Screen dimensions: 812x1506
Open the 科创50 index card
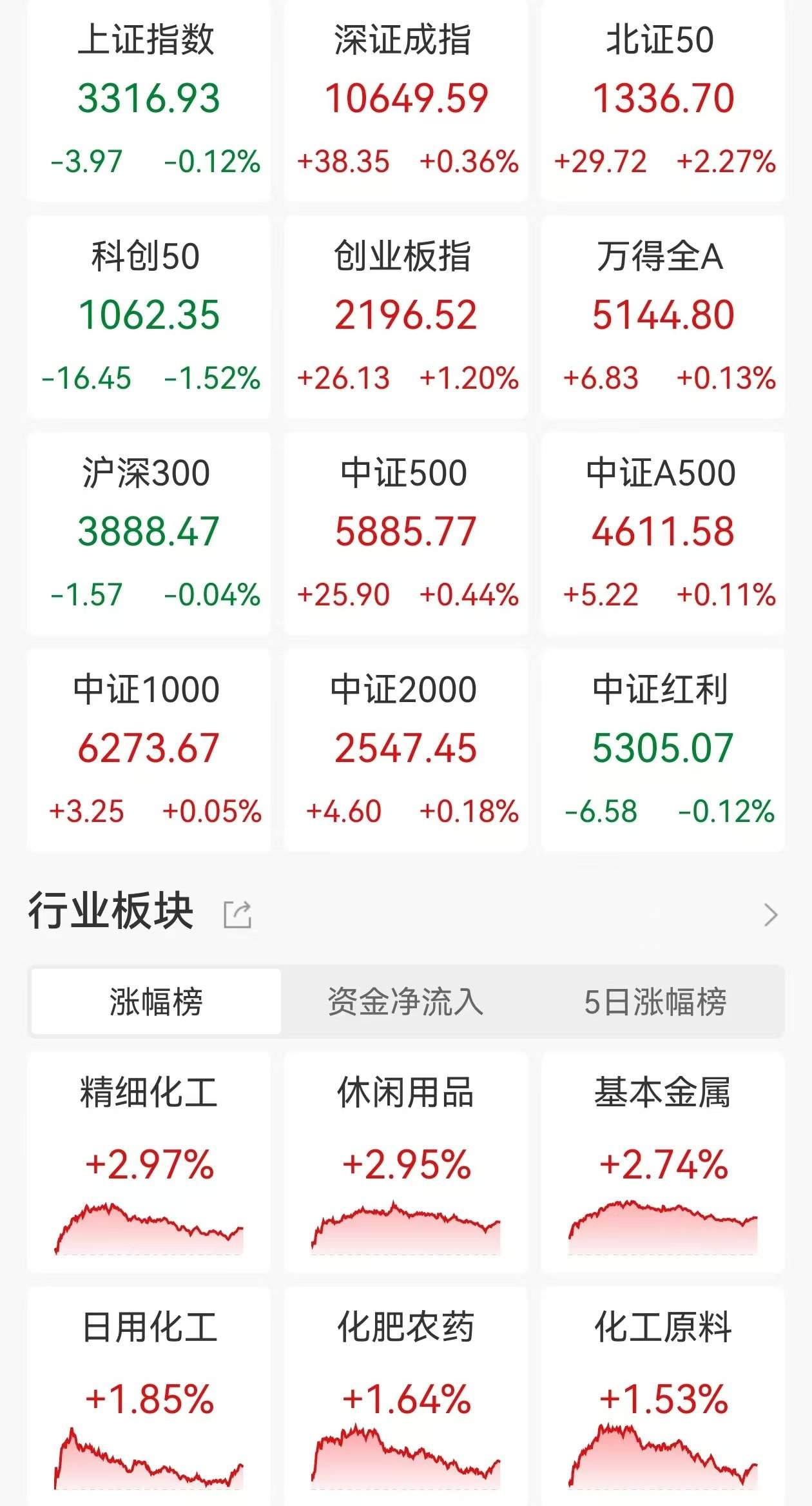pyautogui.click(x=149, y=317)
